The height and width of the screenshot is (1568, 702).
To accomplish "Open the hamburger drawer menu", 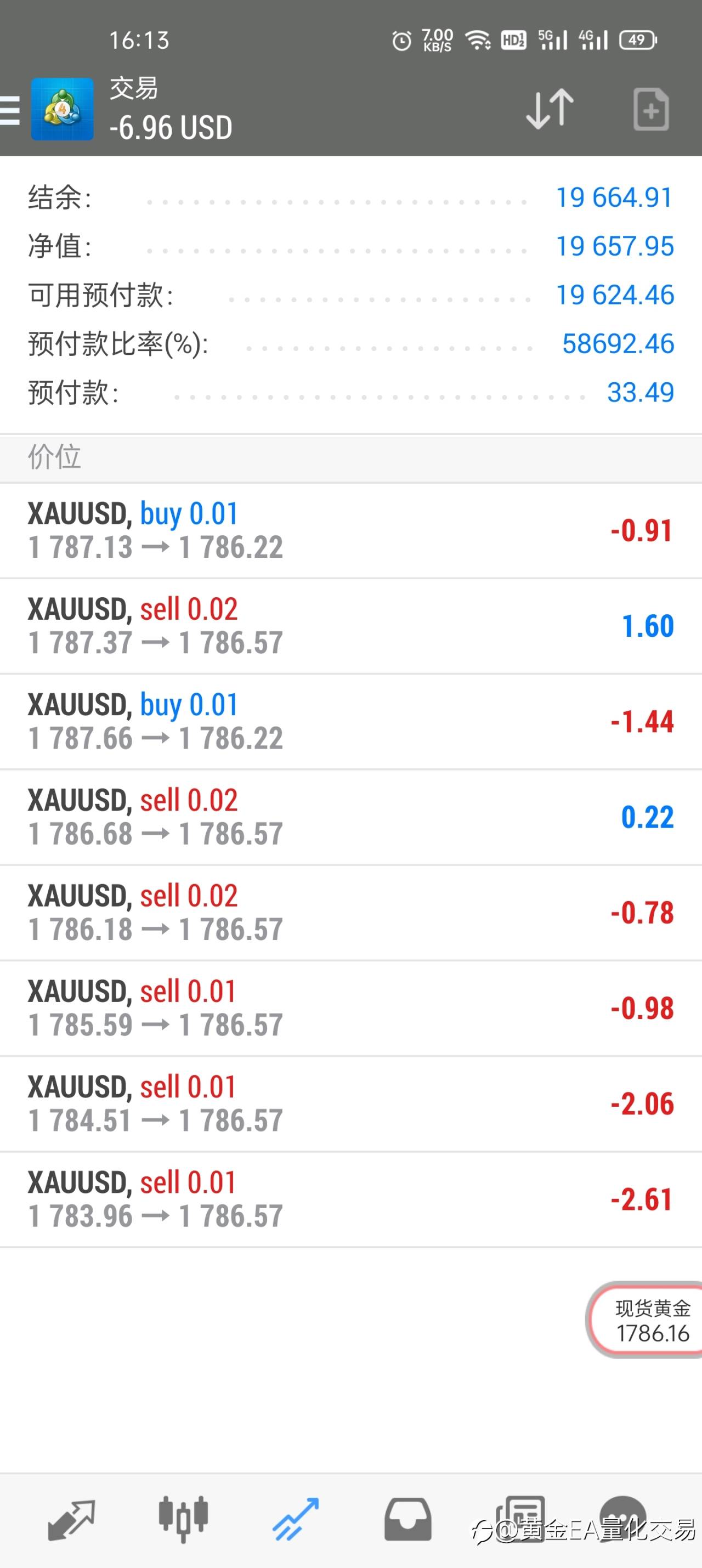I will click(x=9, y=110).
